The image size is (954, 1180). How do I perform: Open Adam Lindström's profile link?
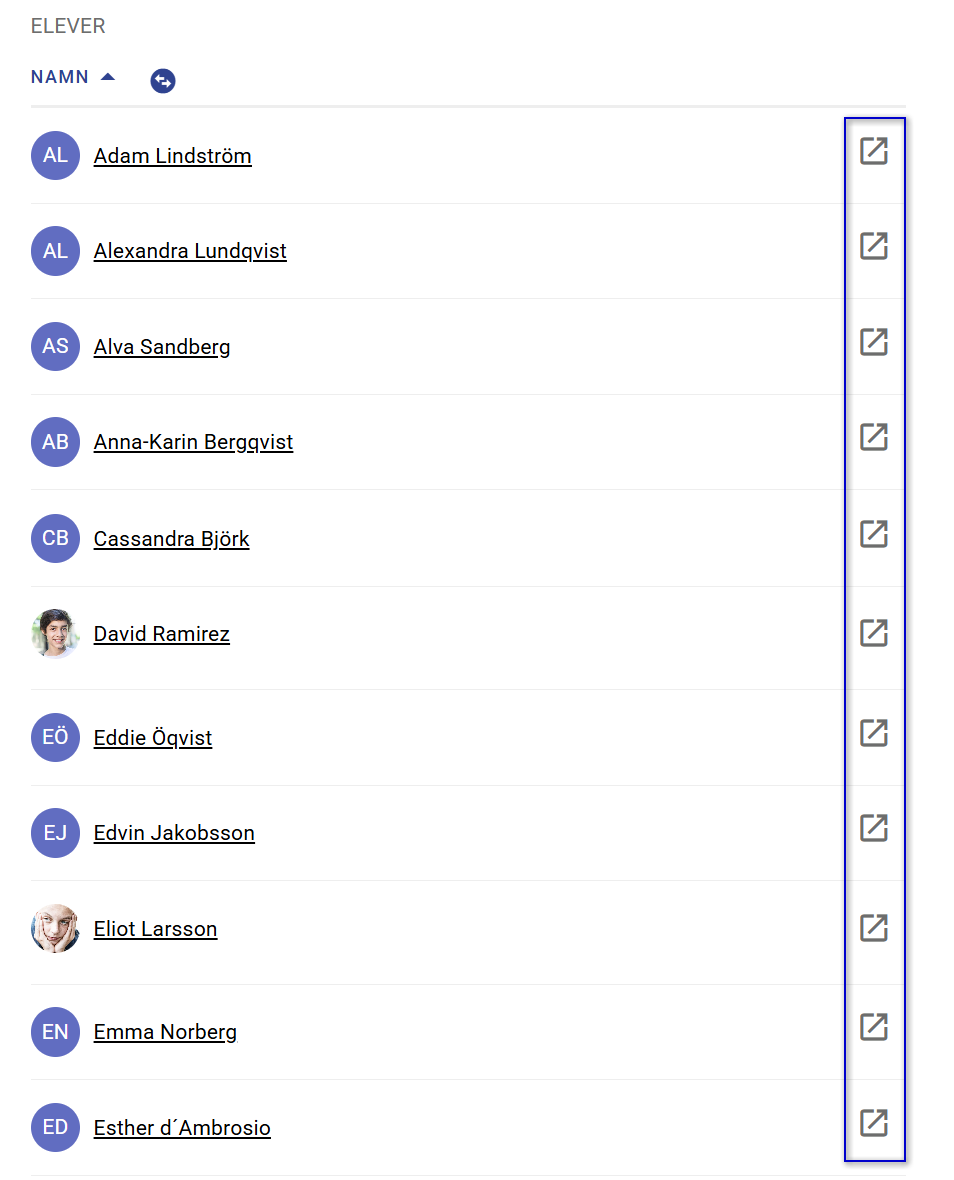point(172,156)
